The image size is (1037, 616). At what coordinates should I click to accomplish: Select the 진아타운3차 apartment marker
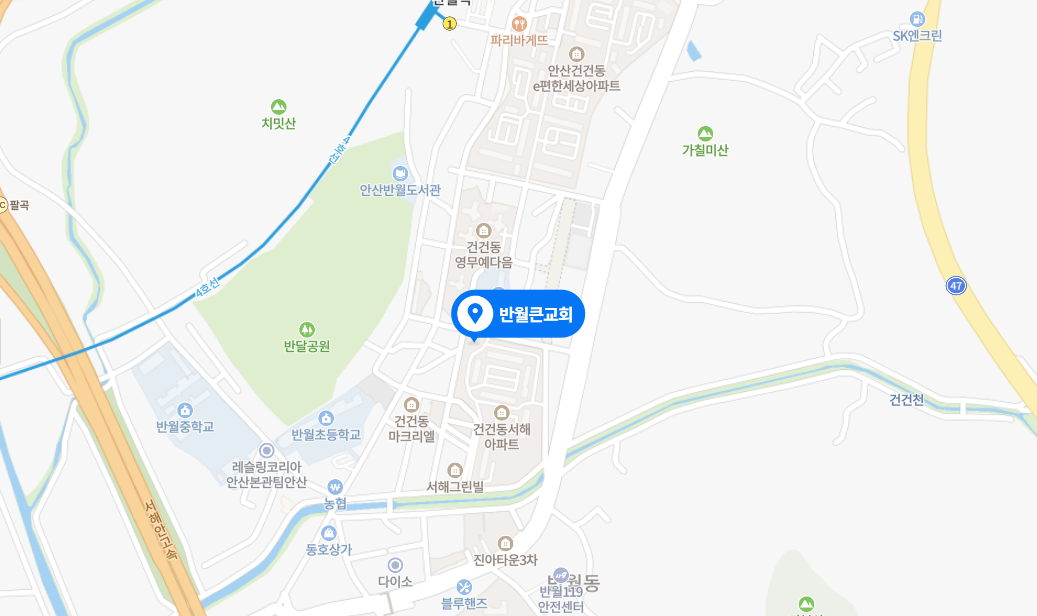point(505,543)
